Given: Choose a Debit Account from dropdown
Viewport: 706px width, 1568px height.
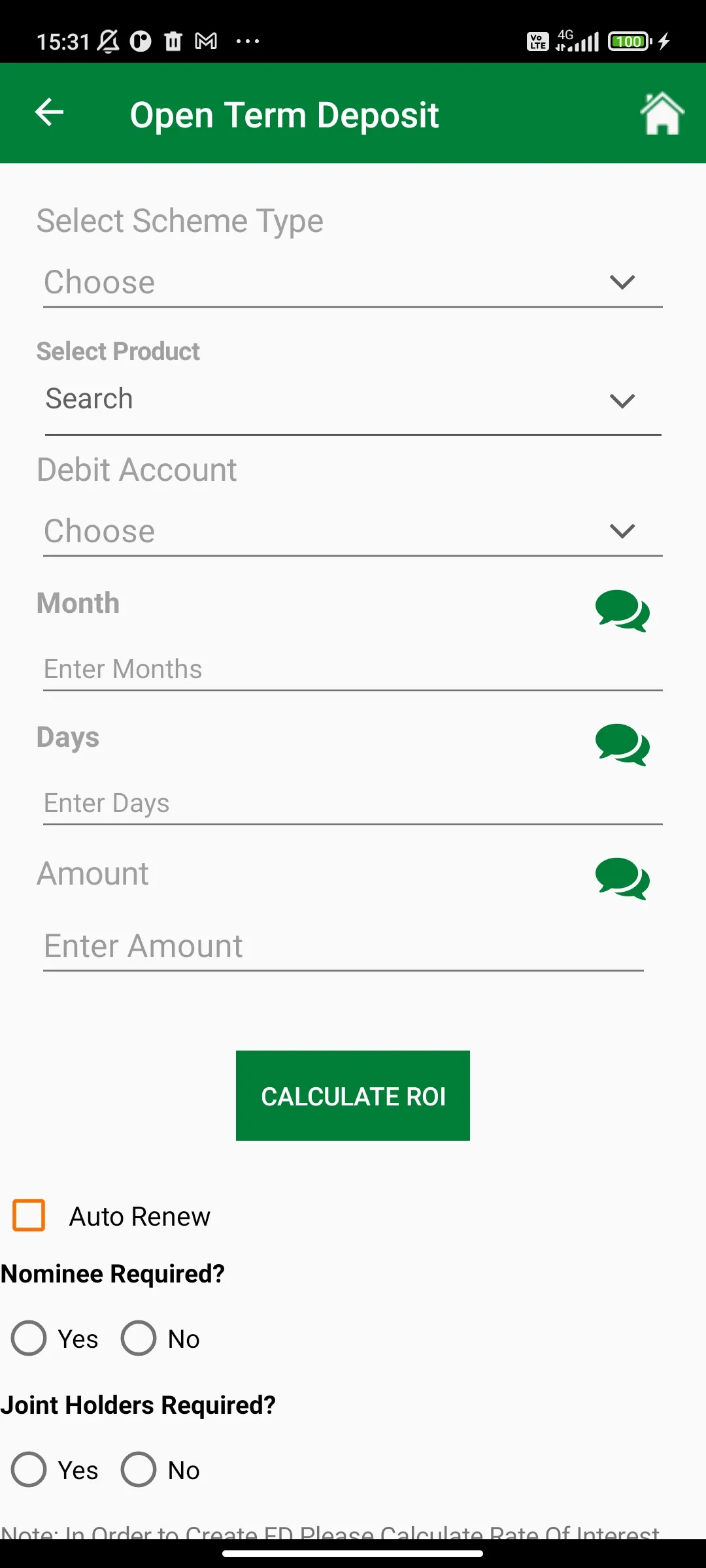Looking at the screenshot, I should click(353, 531).
